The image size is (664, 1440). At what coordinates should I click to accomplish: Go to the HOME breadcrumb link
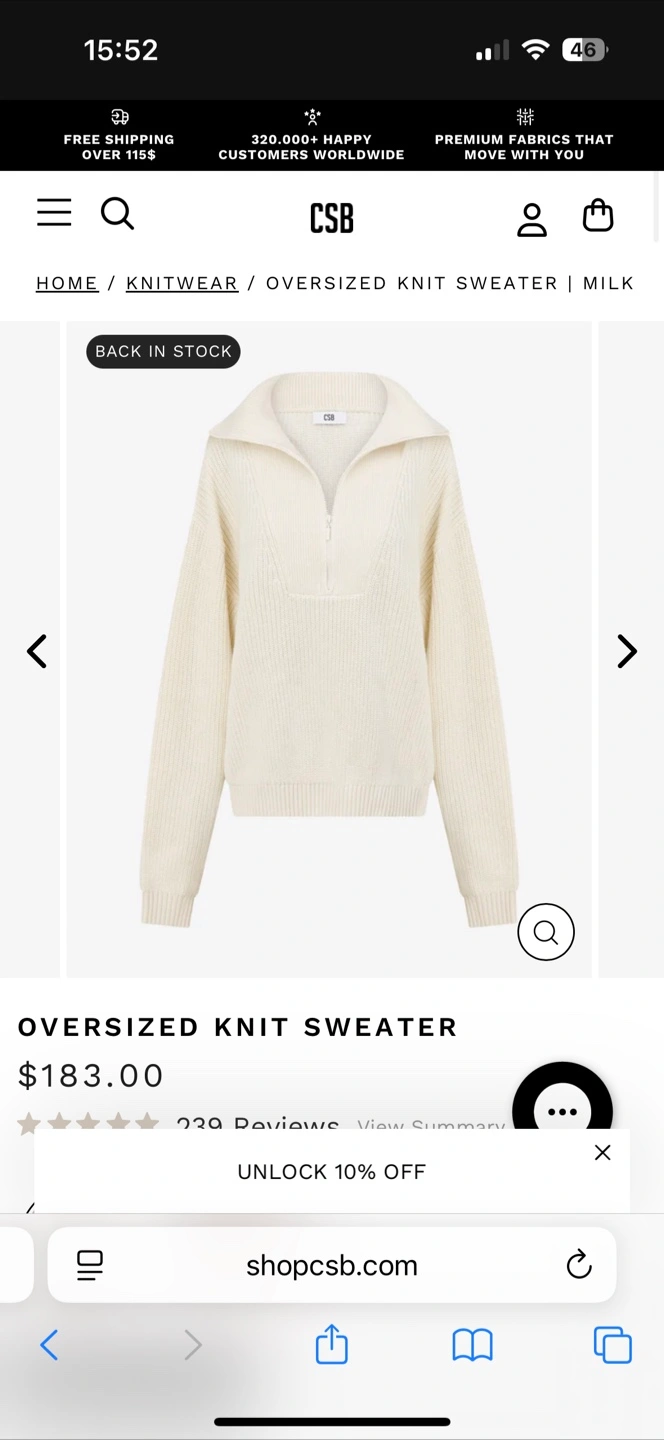click(x=67, y=283)
